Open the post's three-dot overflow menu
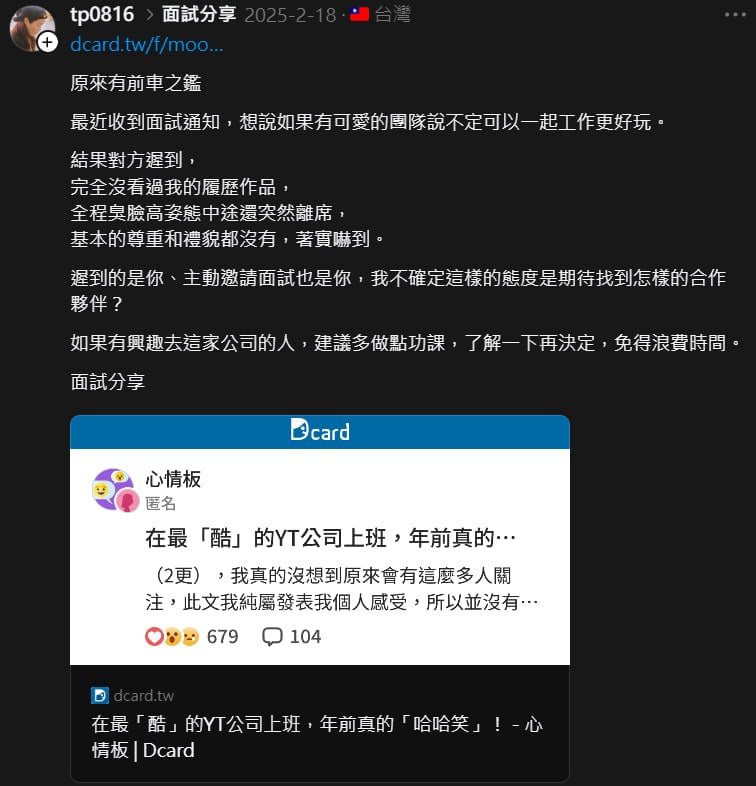This screenshot has width=756, height=786. [733, 14]
